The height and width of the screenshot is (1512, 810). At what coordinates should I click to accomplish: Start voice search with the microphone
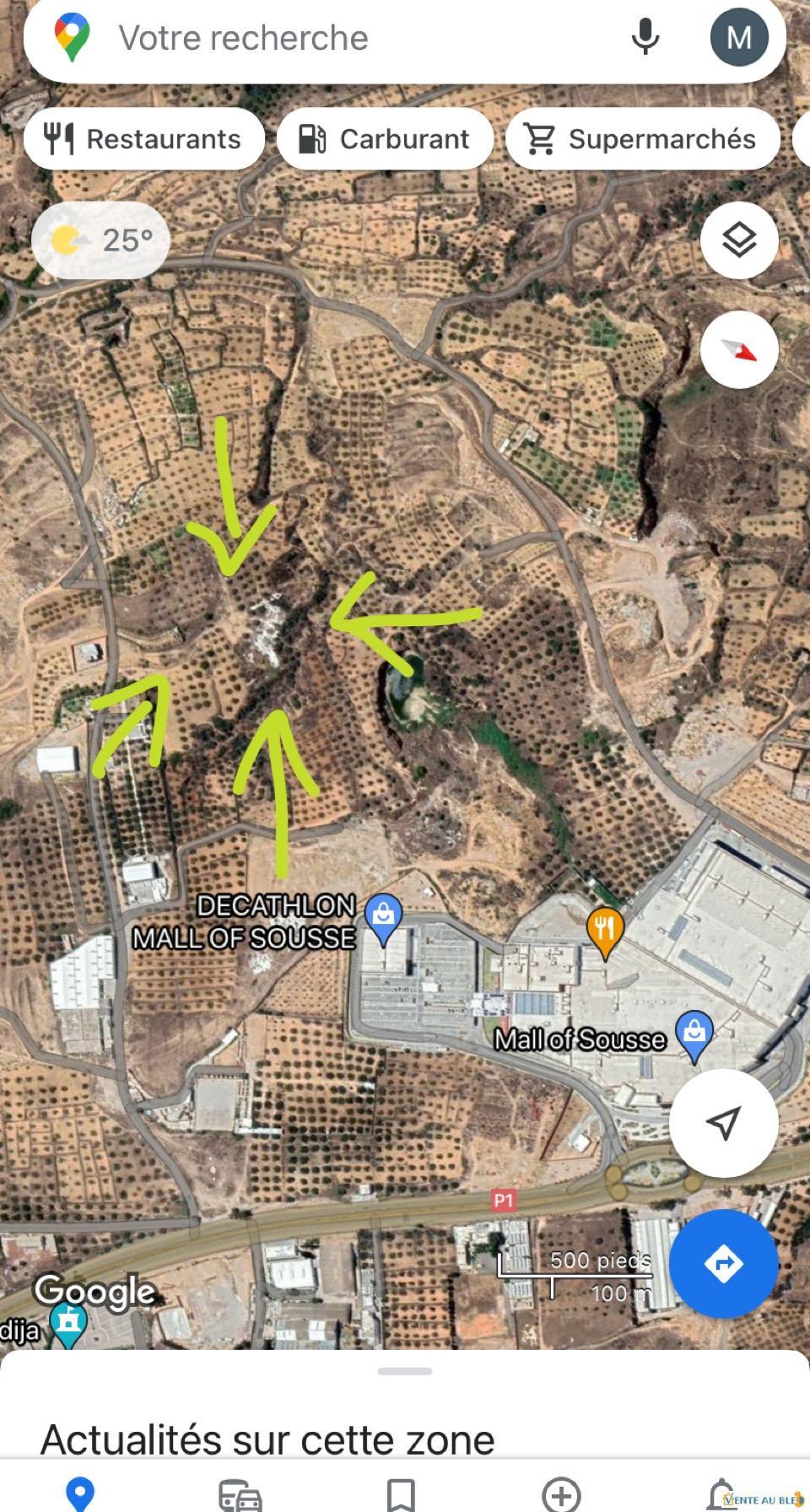coord(645,37)
